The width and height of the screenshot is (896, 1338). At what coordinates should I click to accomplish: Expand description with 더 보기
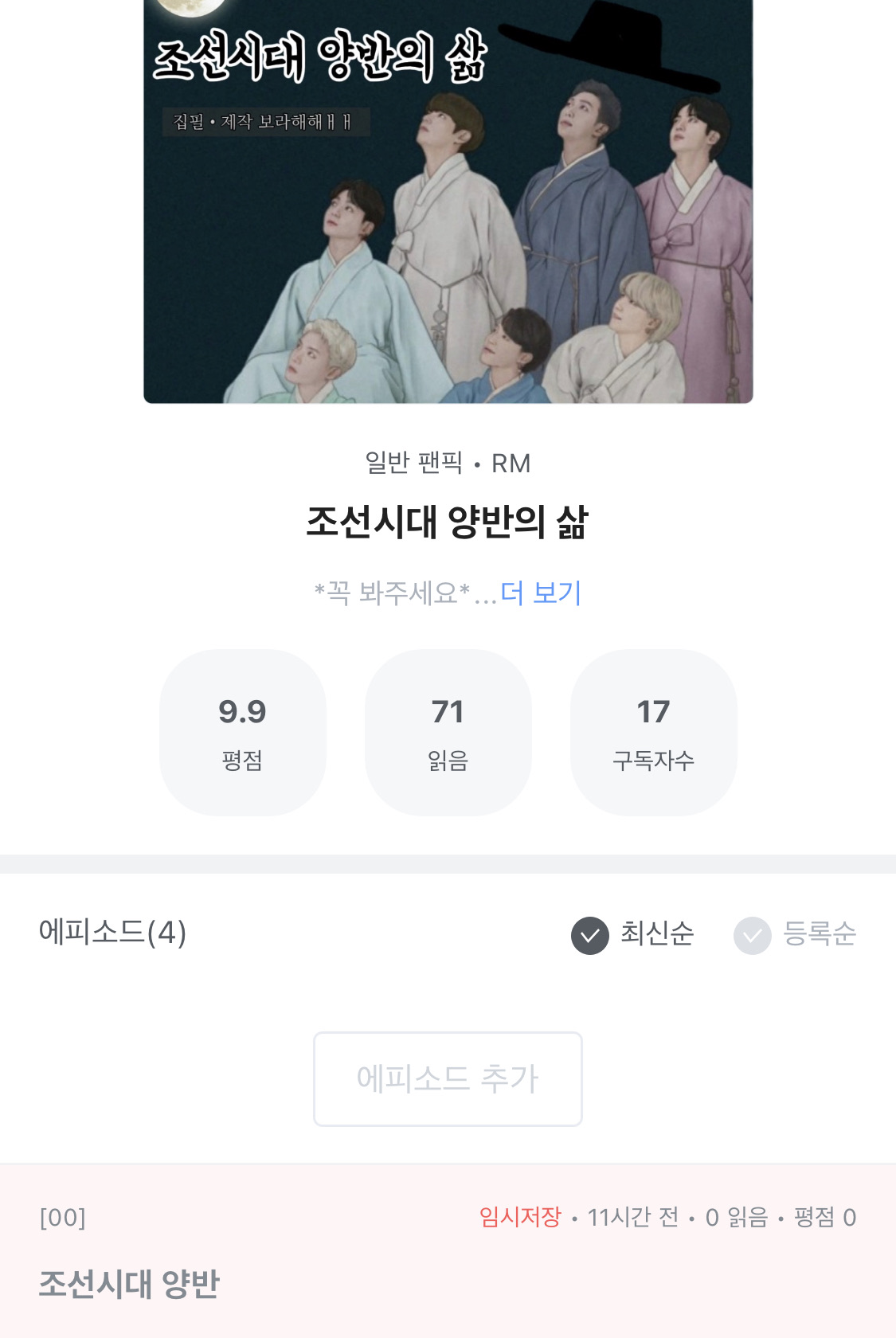pyautogui.click(x=542, y=593)
